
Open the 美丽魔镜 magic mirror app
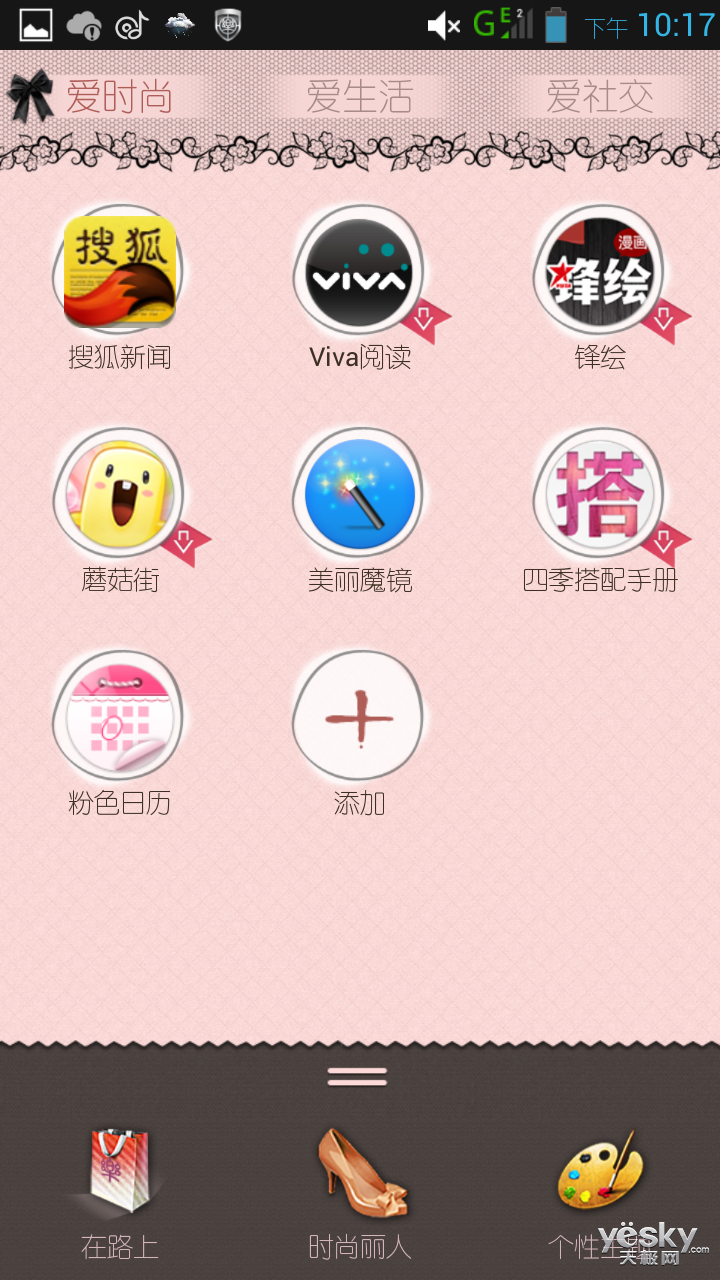(x=358, y=492)
